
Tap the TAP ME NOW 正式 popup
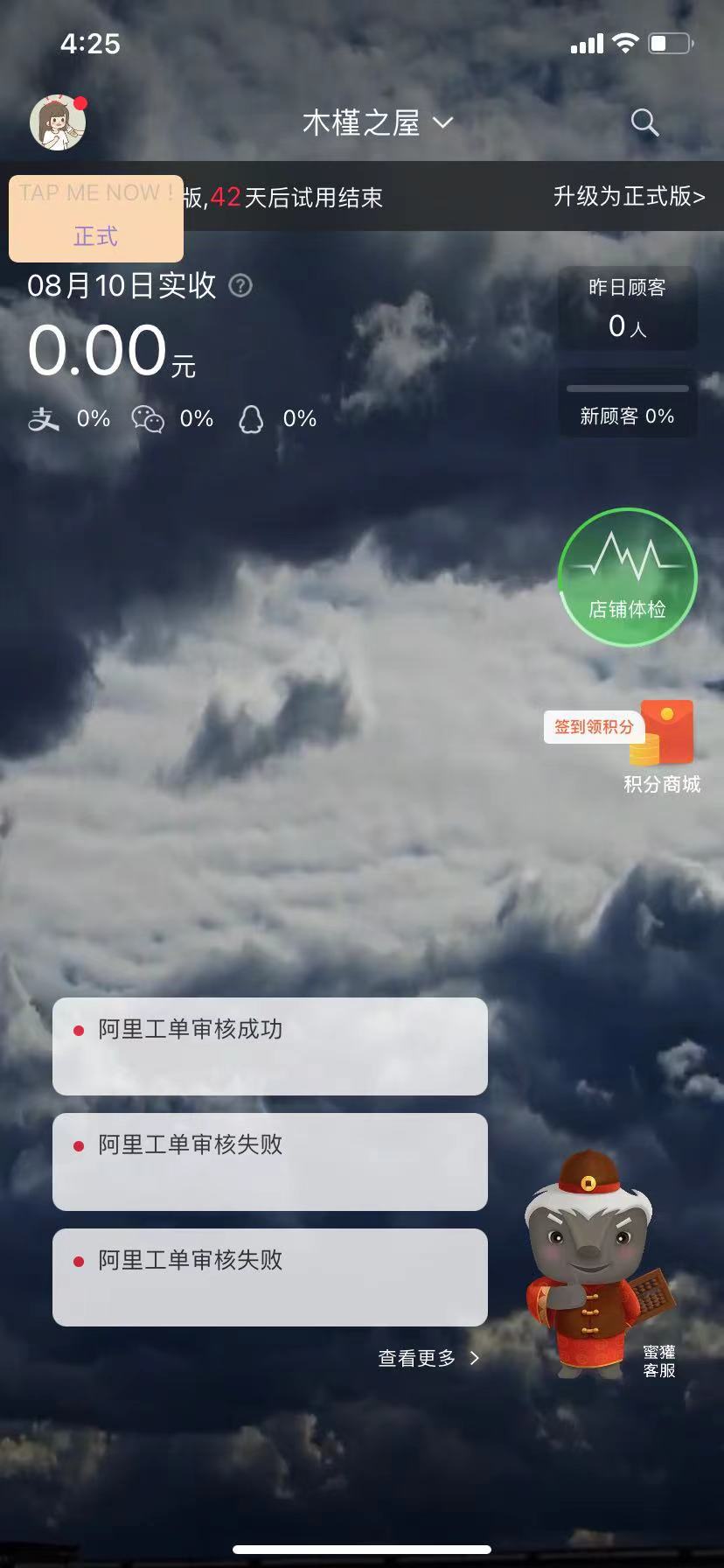click(96, 218)
